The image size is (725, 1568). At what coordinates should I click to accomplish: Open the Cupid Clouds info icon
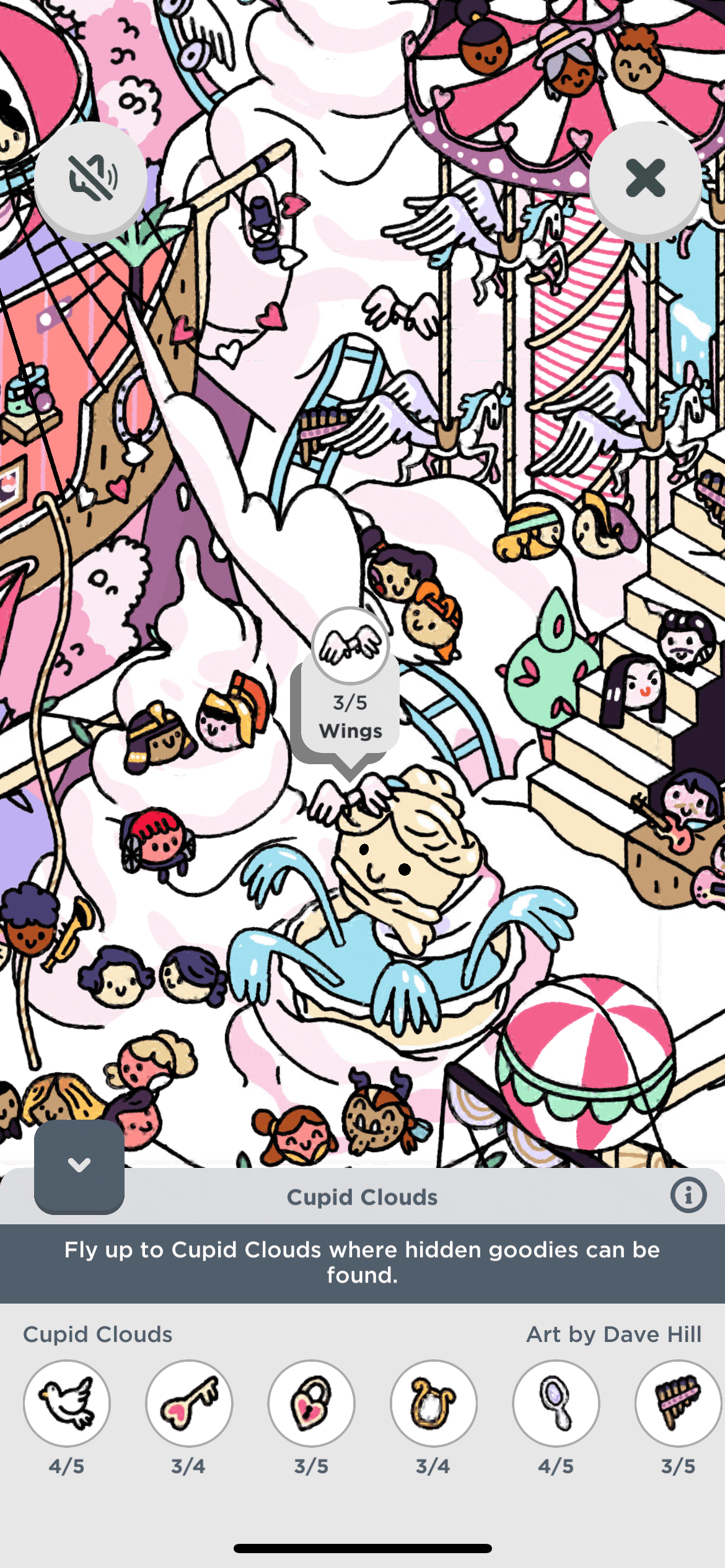(688, 1195)
